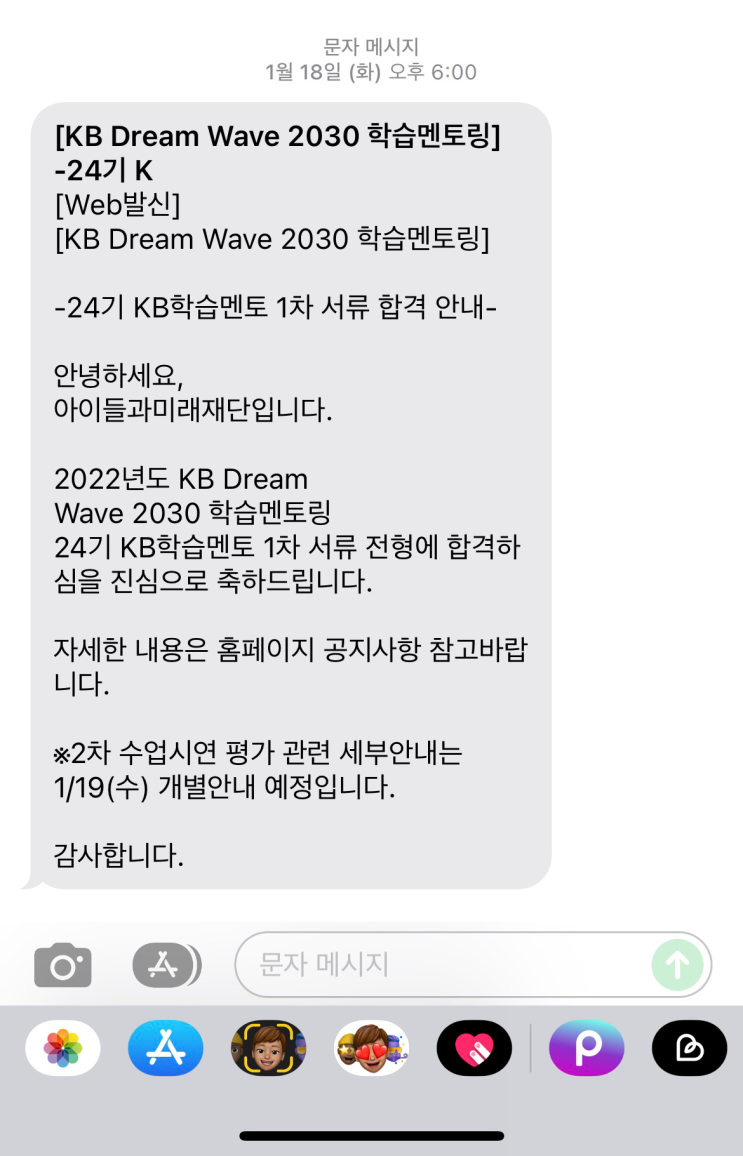Select the heart-eyes Memoji sticker pack icon
The image size is (743, 1156).
click(371, 1047)
